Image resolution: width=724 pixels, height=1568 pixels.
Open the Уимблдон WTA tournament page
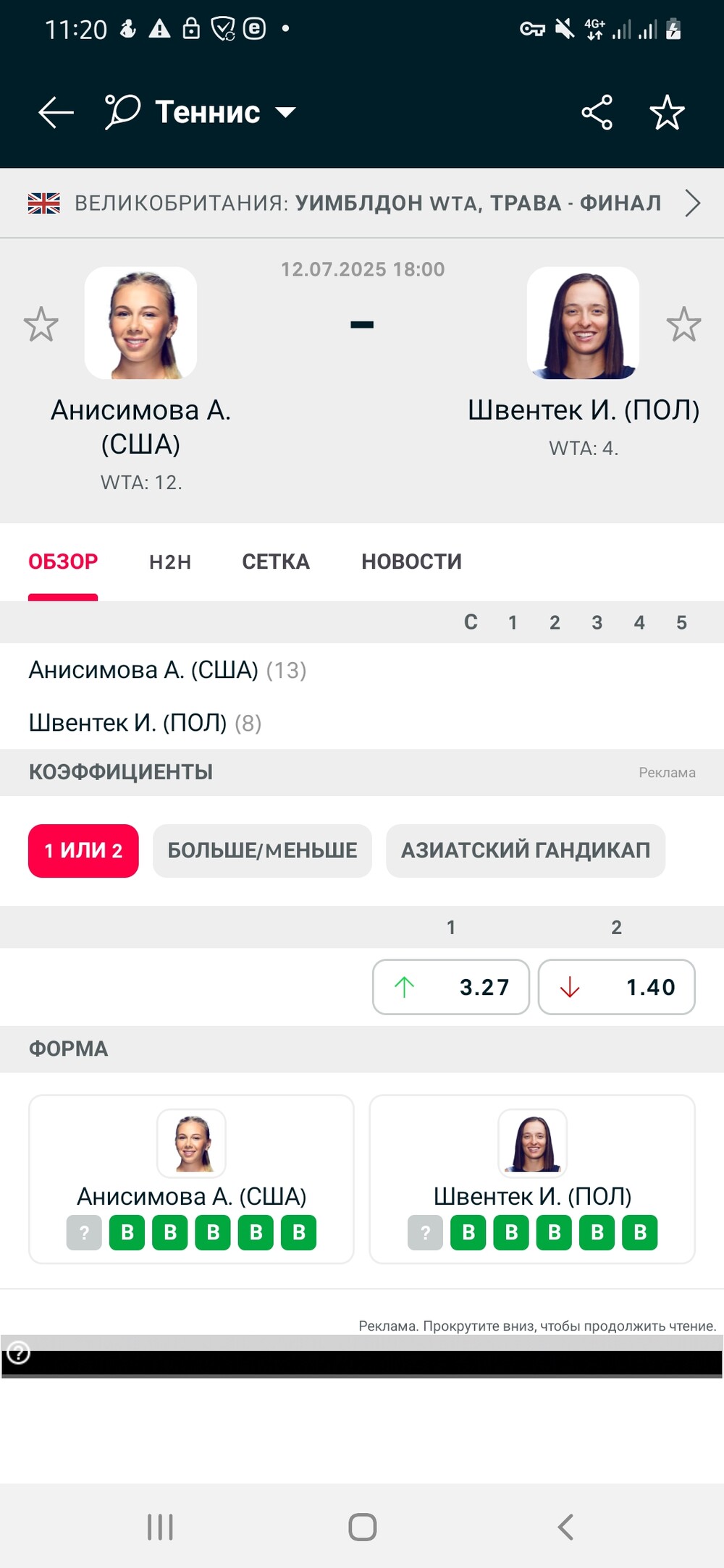(362, 203)
